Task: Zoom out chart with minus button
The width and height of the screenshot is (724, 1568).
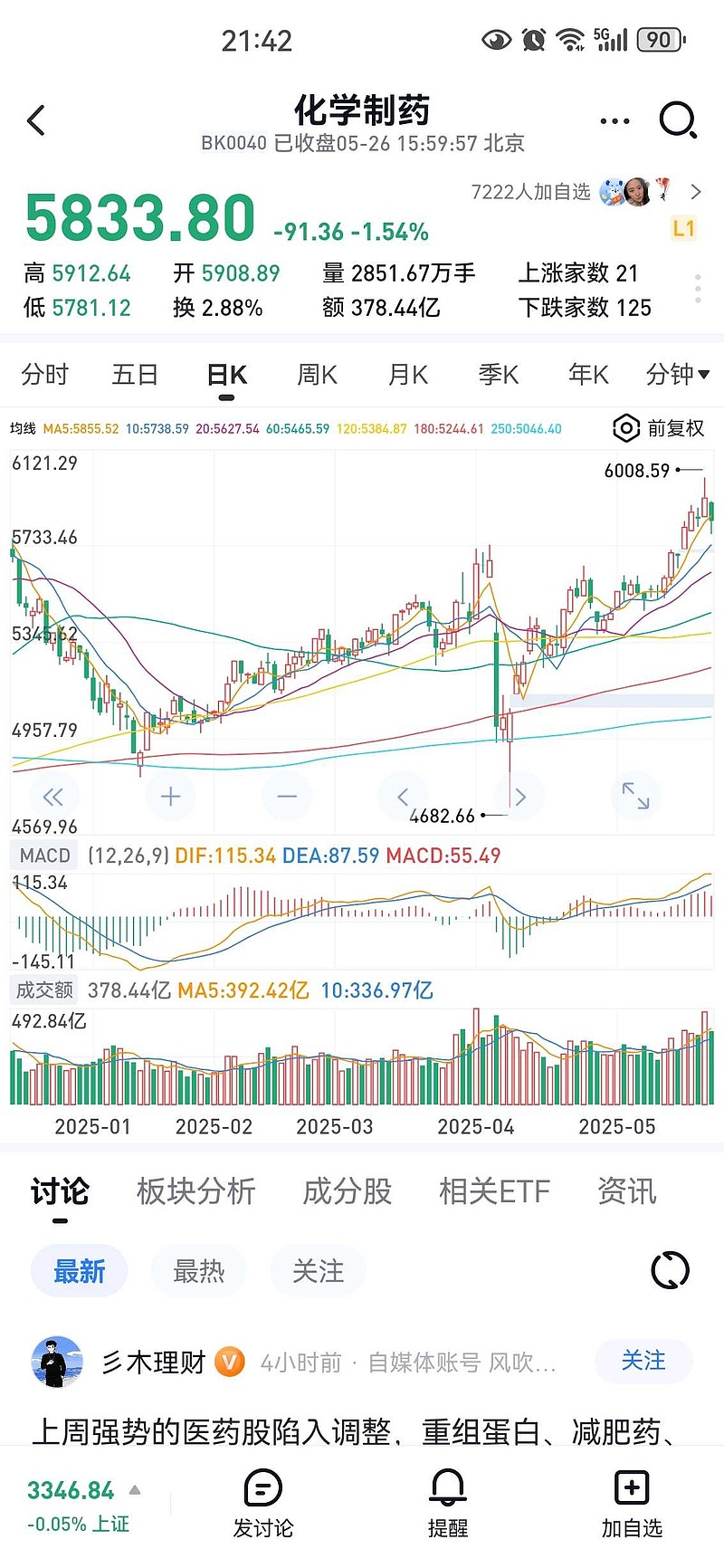Action: 287,797
